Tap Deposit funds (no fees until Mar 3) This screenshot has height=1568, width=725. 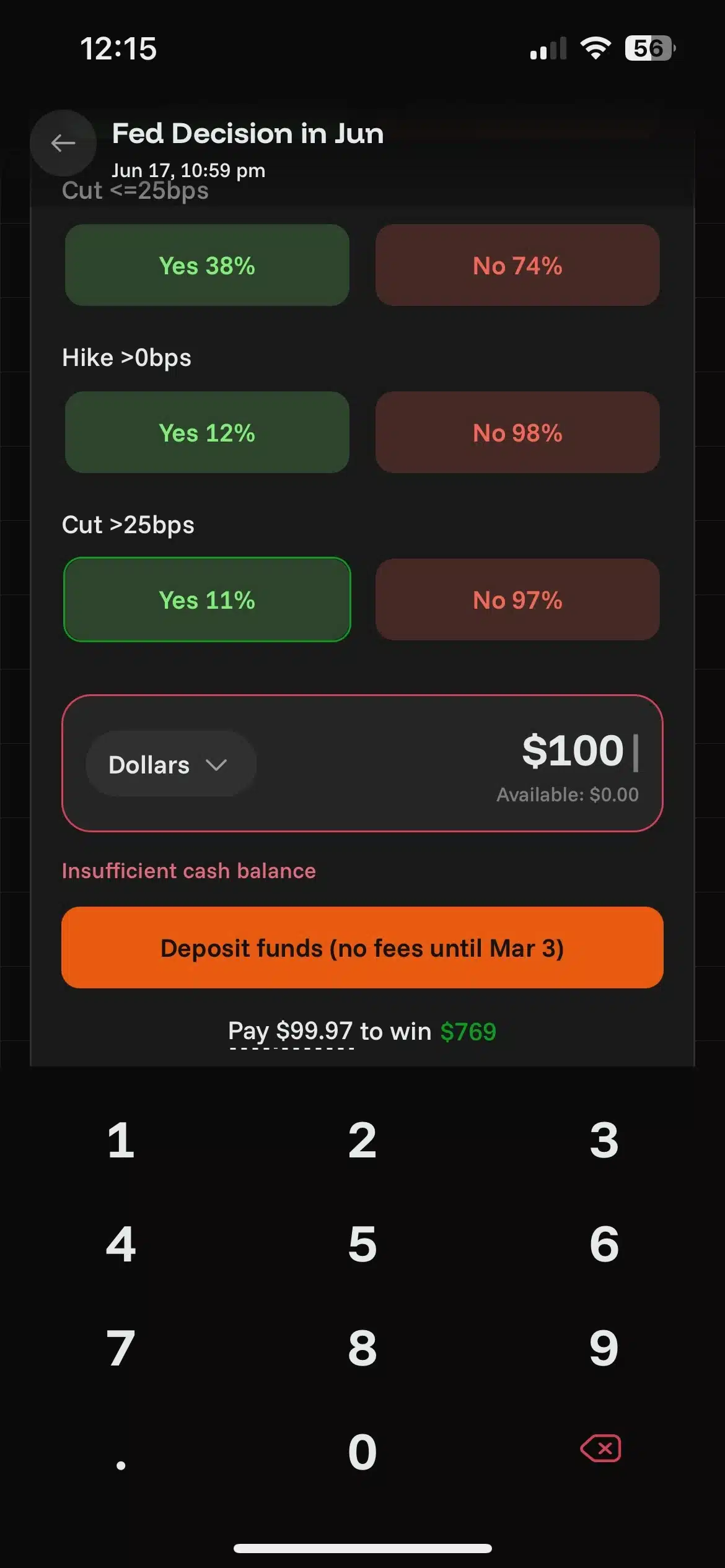[x=362, y=947]
